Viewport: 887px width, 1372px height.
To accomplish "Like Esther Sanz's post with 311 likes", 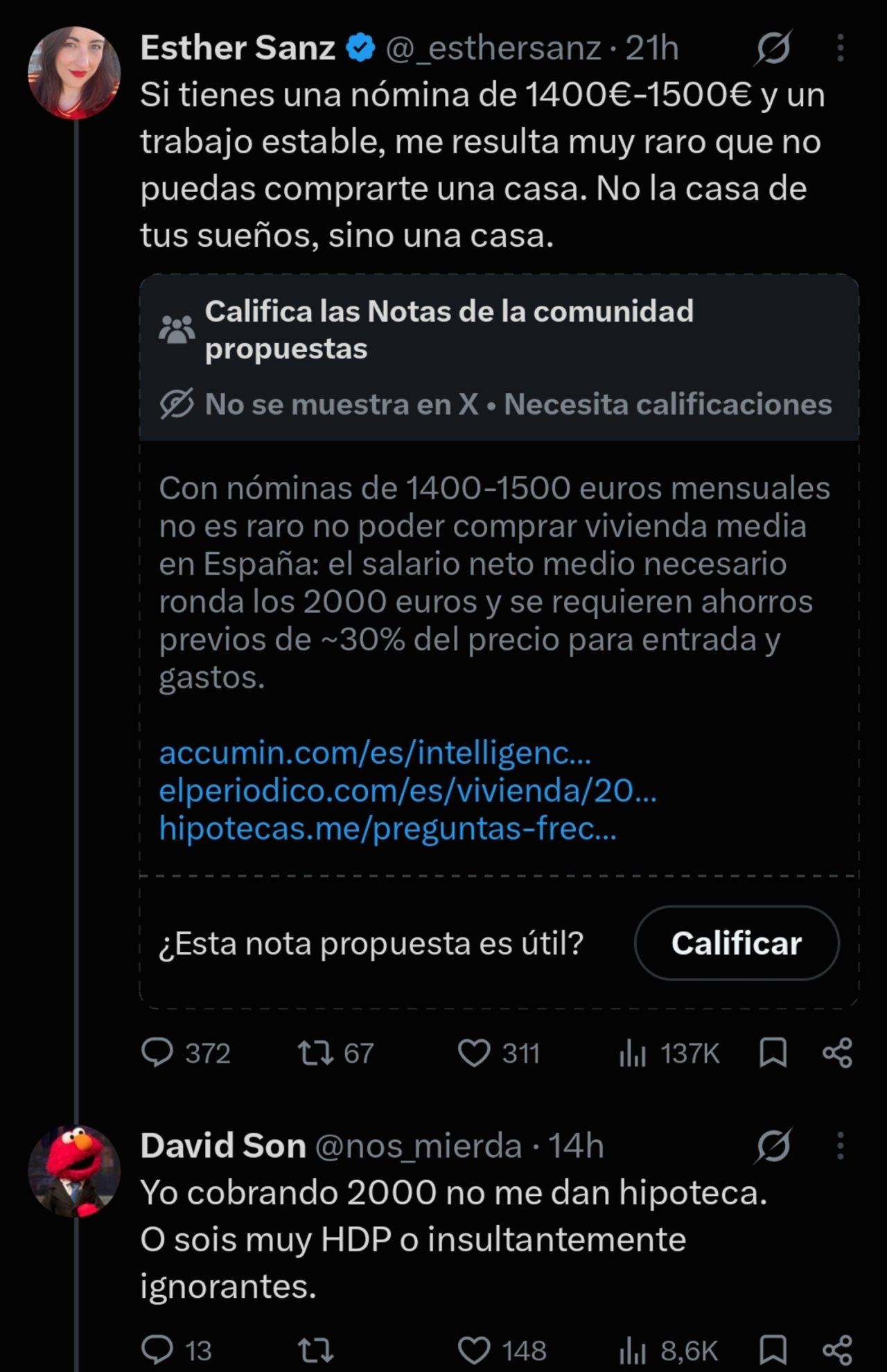I will pos(499,1053).
